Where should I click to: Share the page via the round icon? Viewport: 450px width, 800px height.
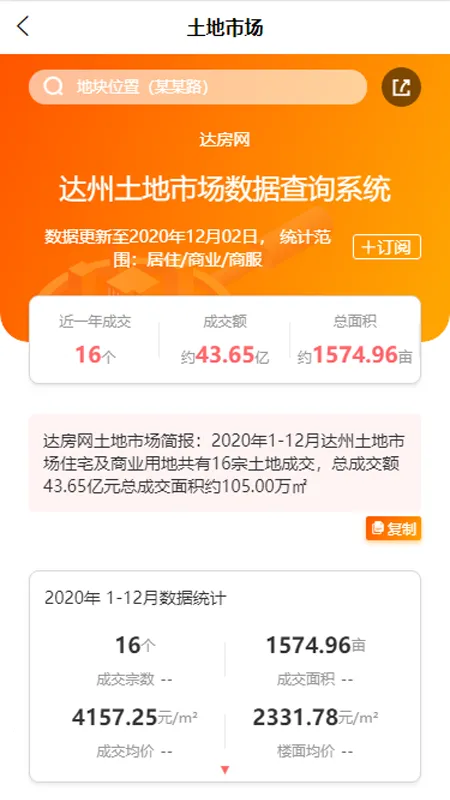[x=401, y=87]
